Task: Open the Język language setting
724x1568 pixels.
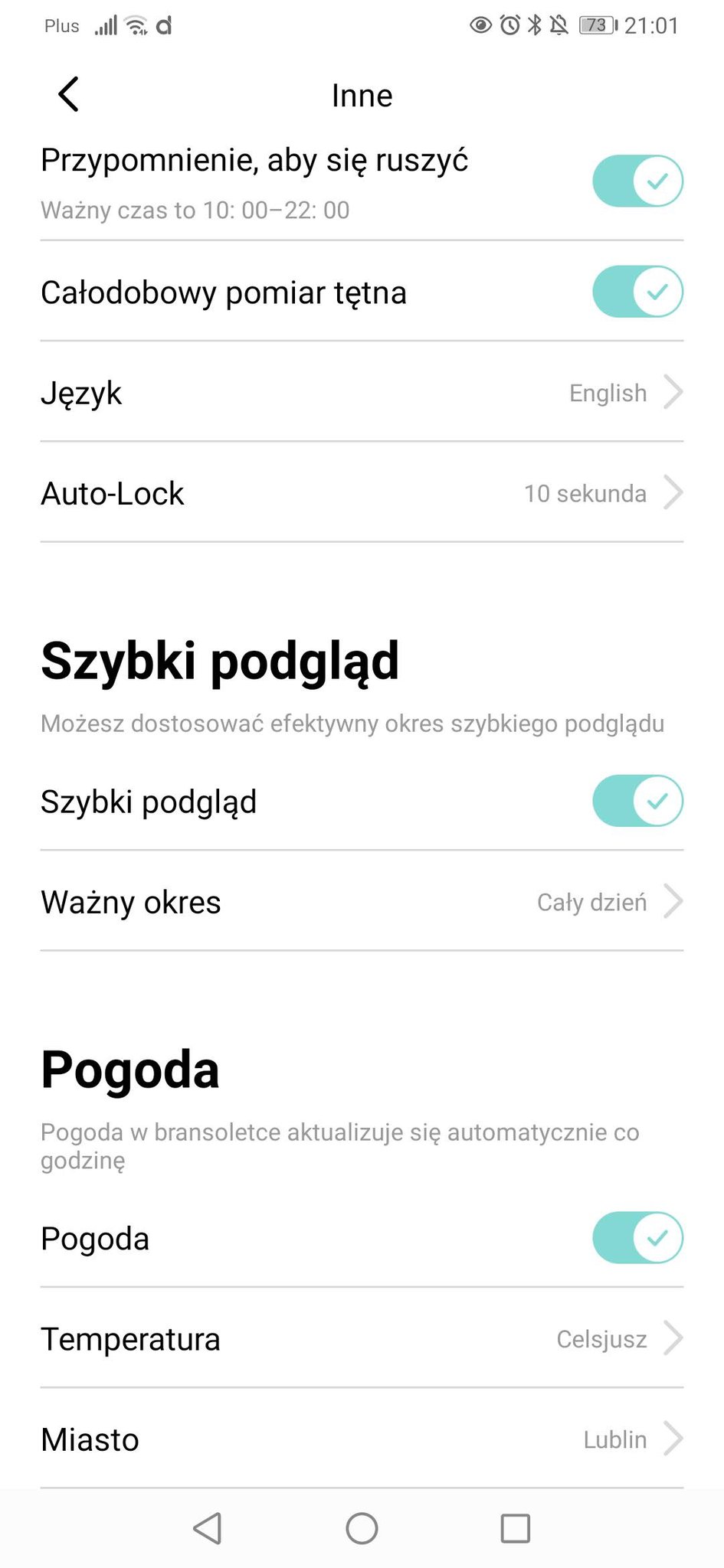Action: click(x=362, y=392)
